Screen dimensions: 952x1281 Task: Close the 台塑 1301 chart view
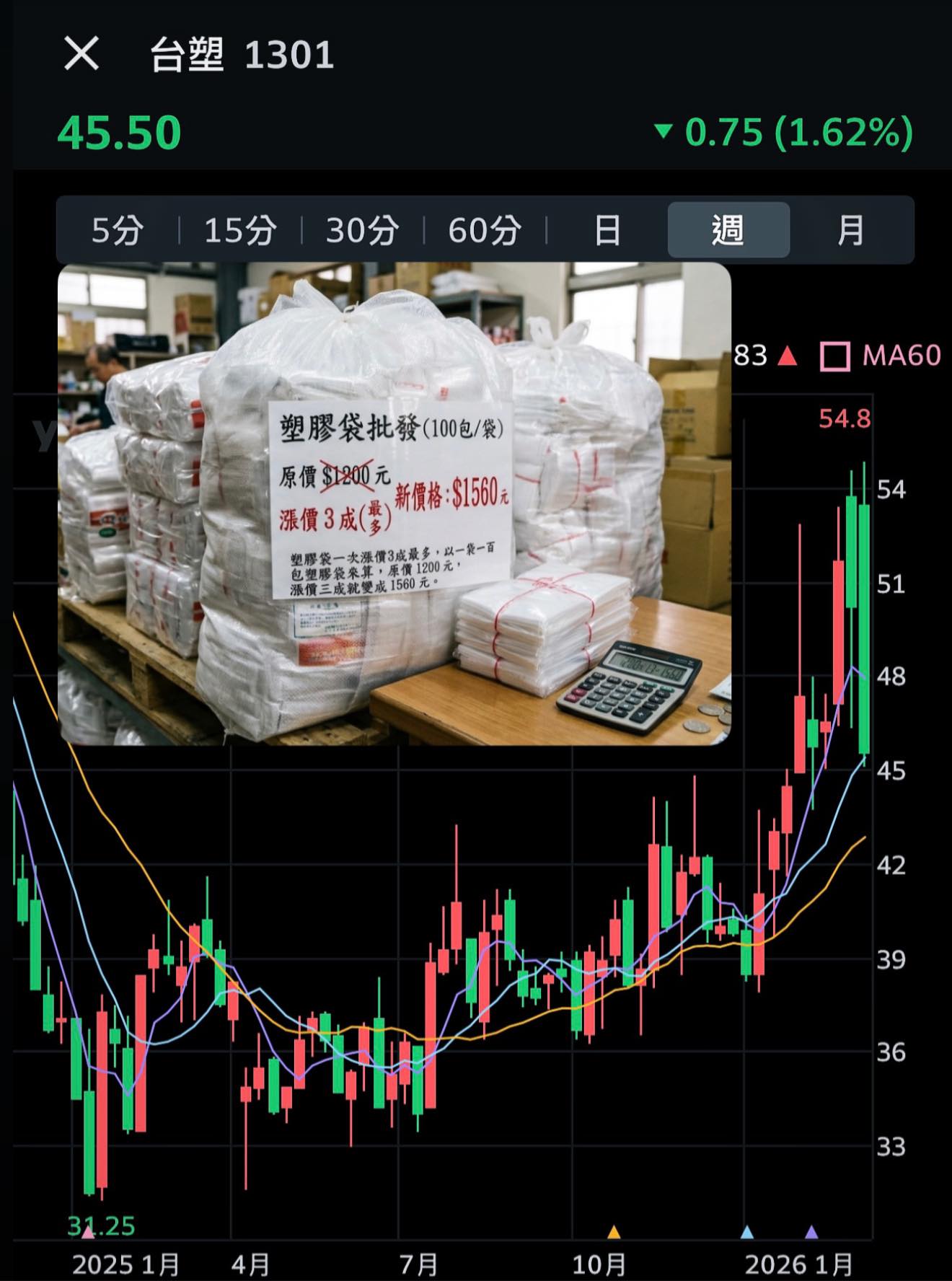[81, 55]
